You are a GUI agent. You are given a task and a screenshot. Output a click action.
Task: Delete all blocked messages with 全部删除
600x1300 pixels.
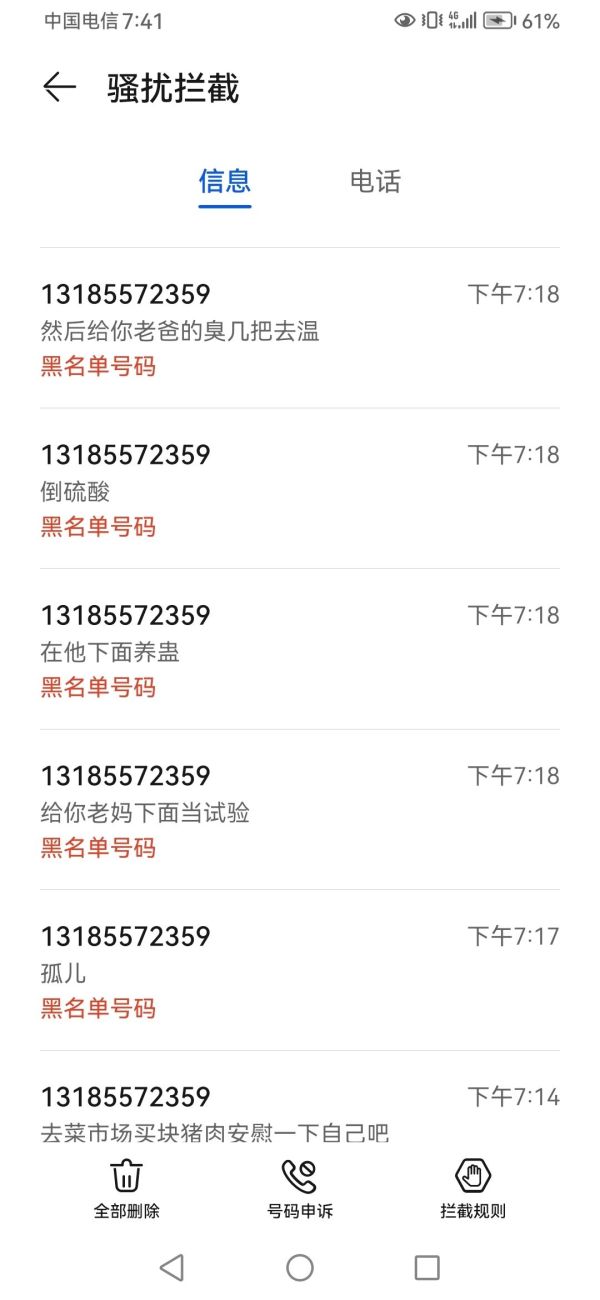(127, 1189)
